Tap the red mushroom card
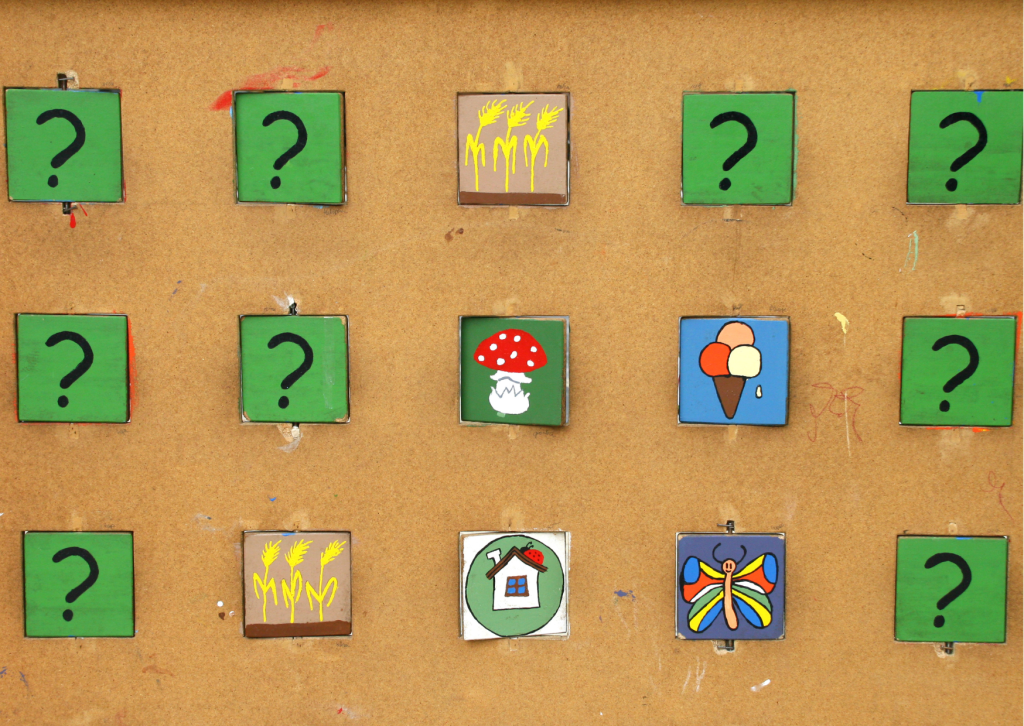Image resolution: width=1024 pixels, height=726 pixels. pos(513,371)
